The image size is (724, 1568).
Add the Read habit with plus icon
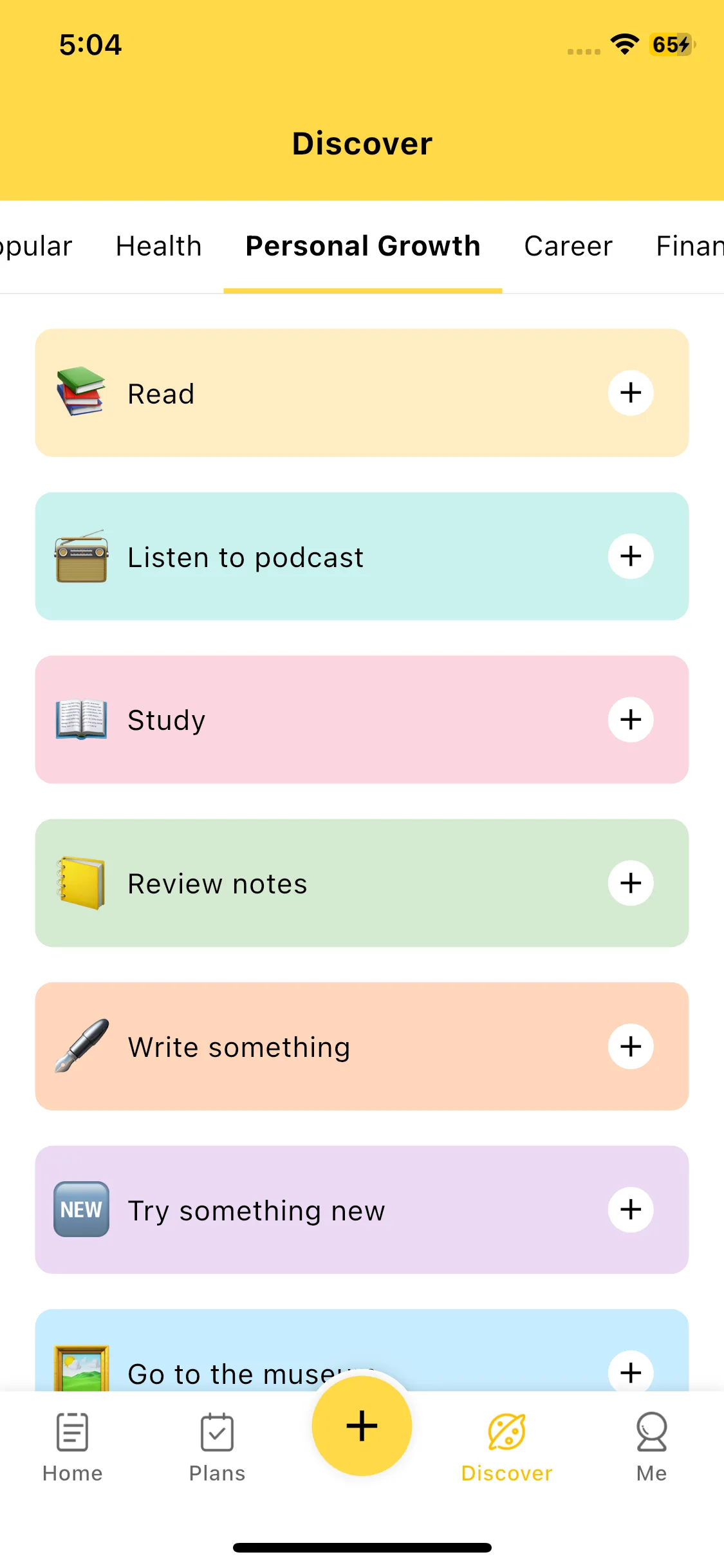(x=631, y=393)
